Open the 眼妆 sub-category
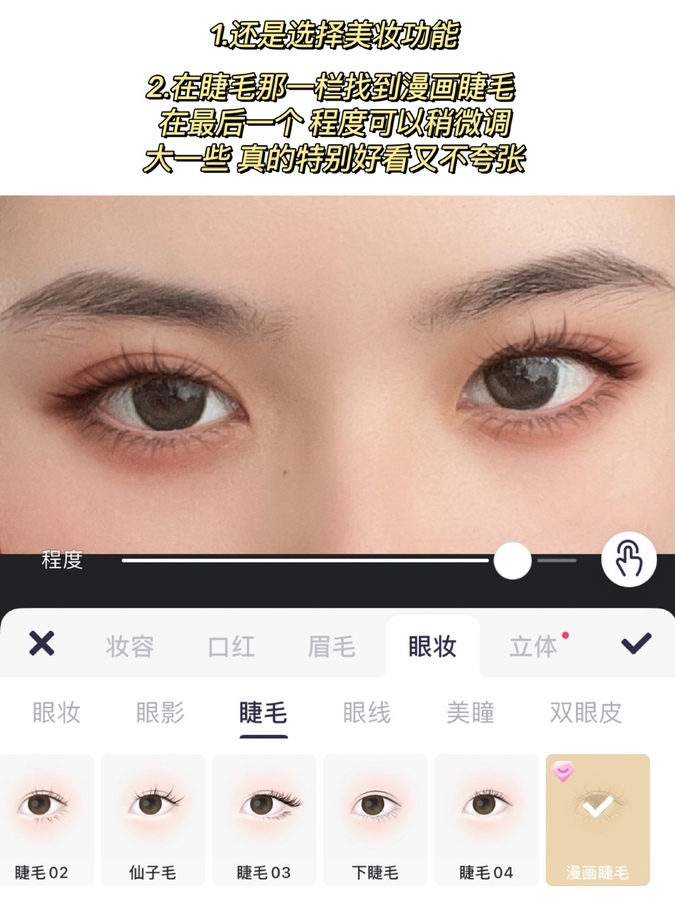 (x=56, y=712)
